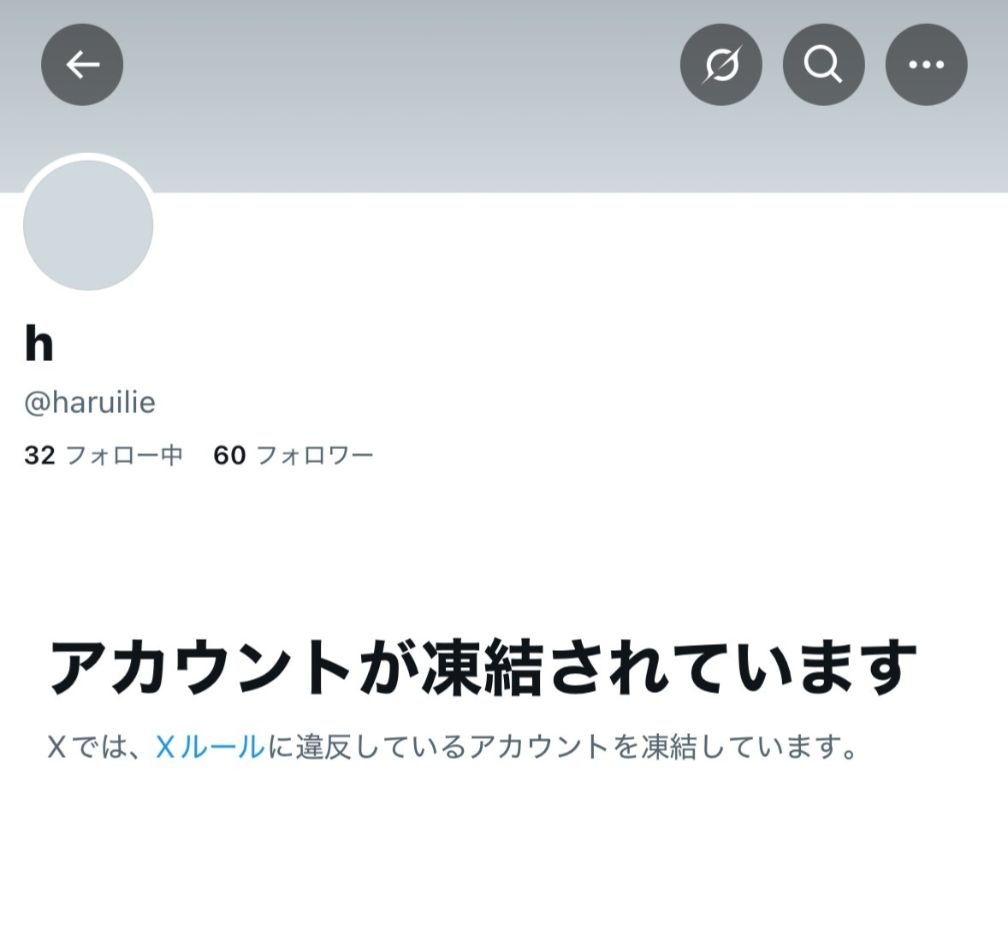Tap the Grok slash icon

[720, 65]
